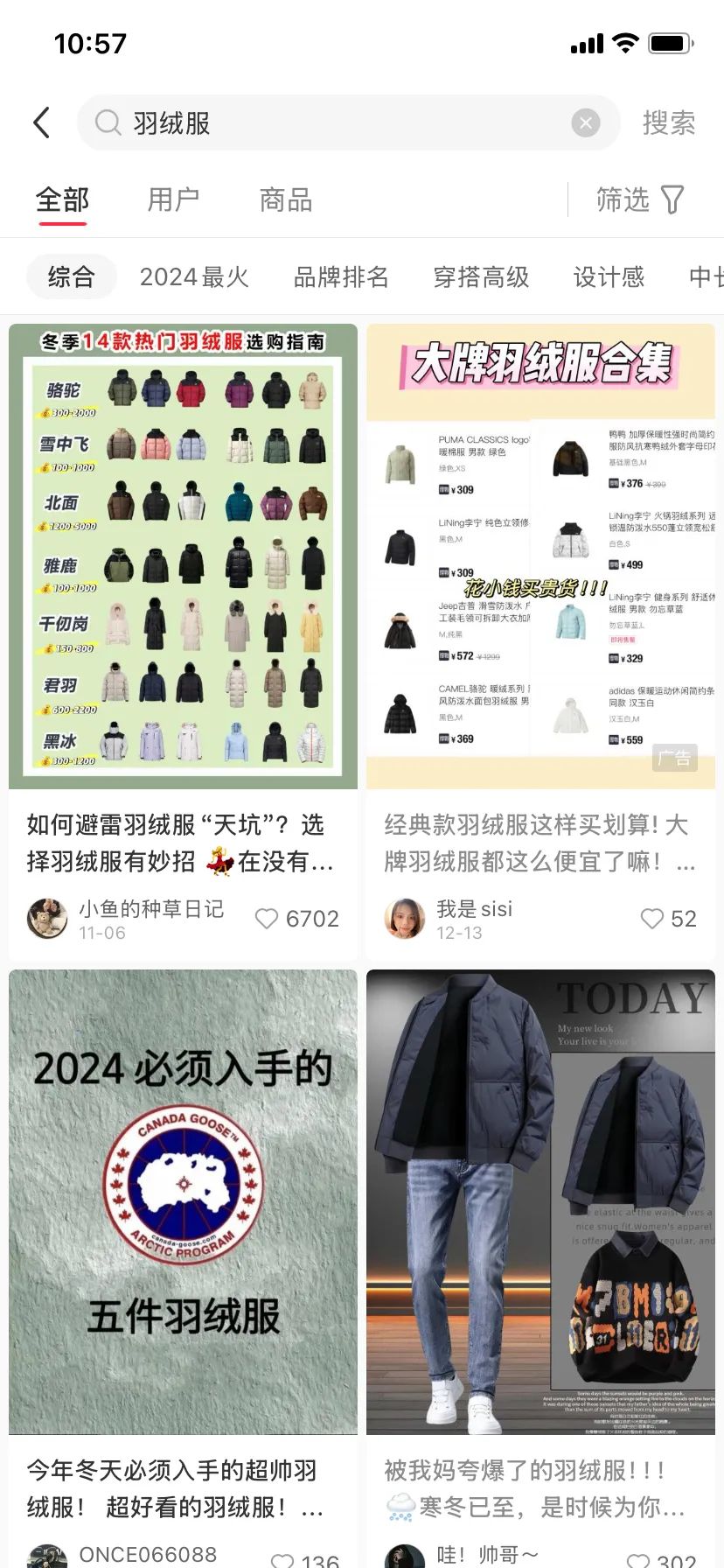Viewport: 724px width, 1568px height.
Task: Open the 筛选 filter options
Action: (640, 199)
